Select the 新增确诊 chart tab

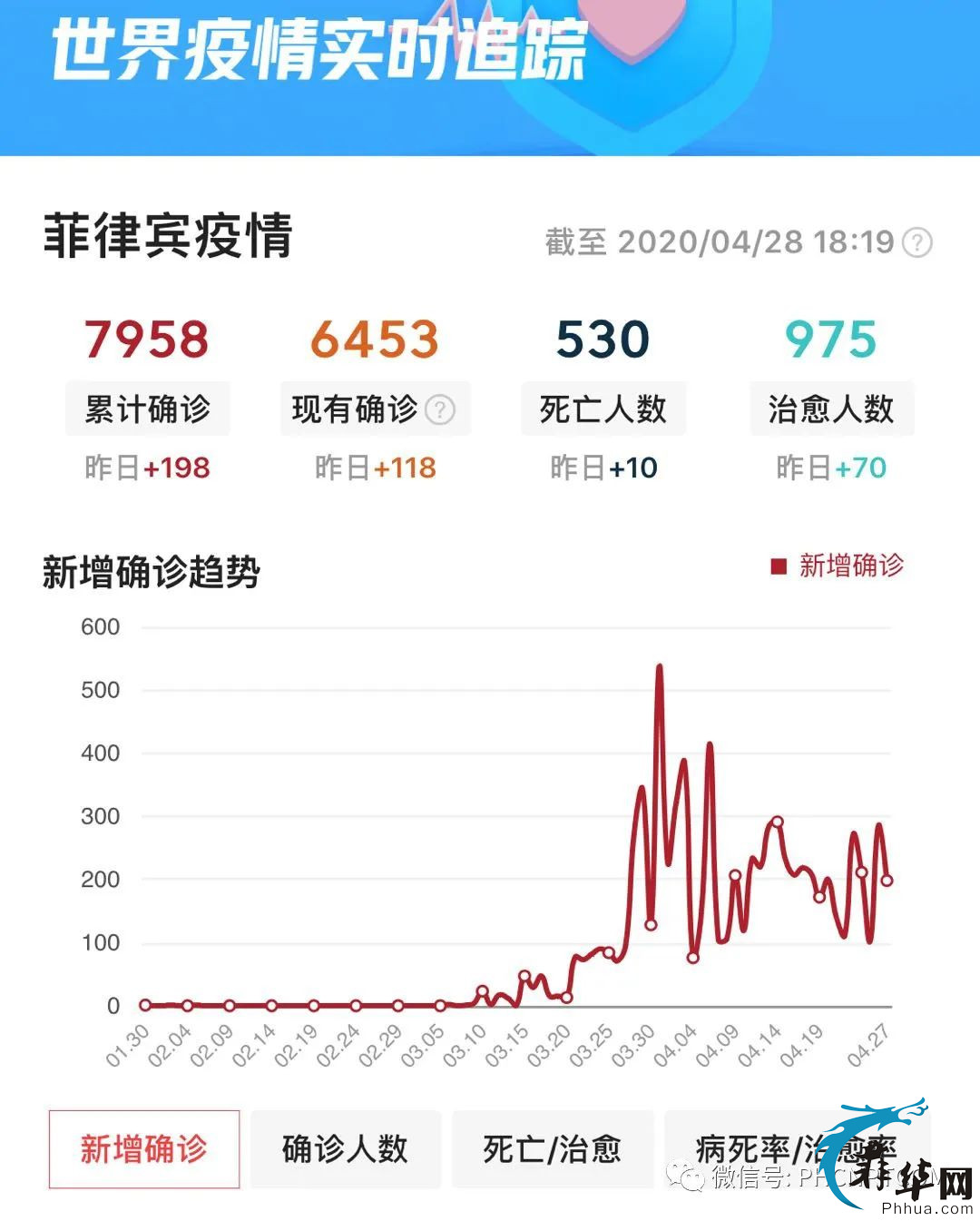pyautogui.click(x=144, y=1148)
